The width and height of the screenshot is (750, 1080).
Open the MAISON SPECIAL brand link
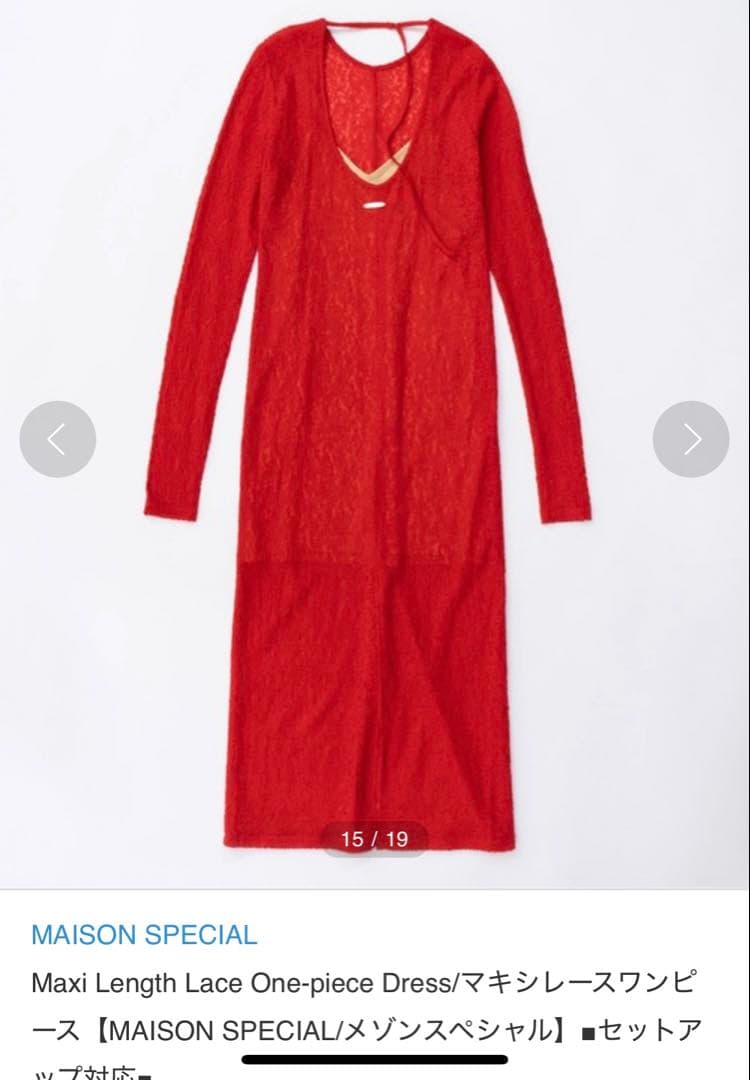144,935
